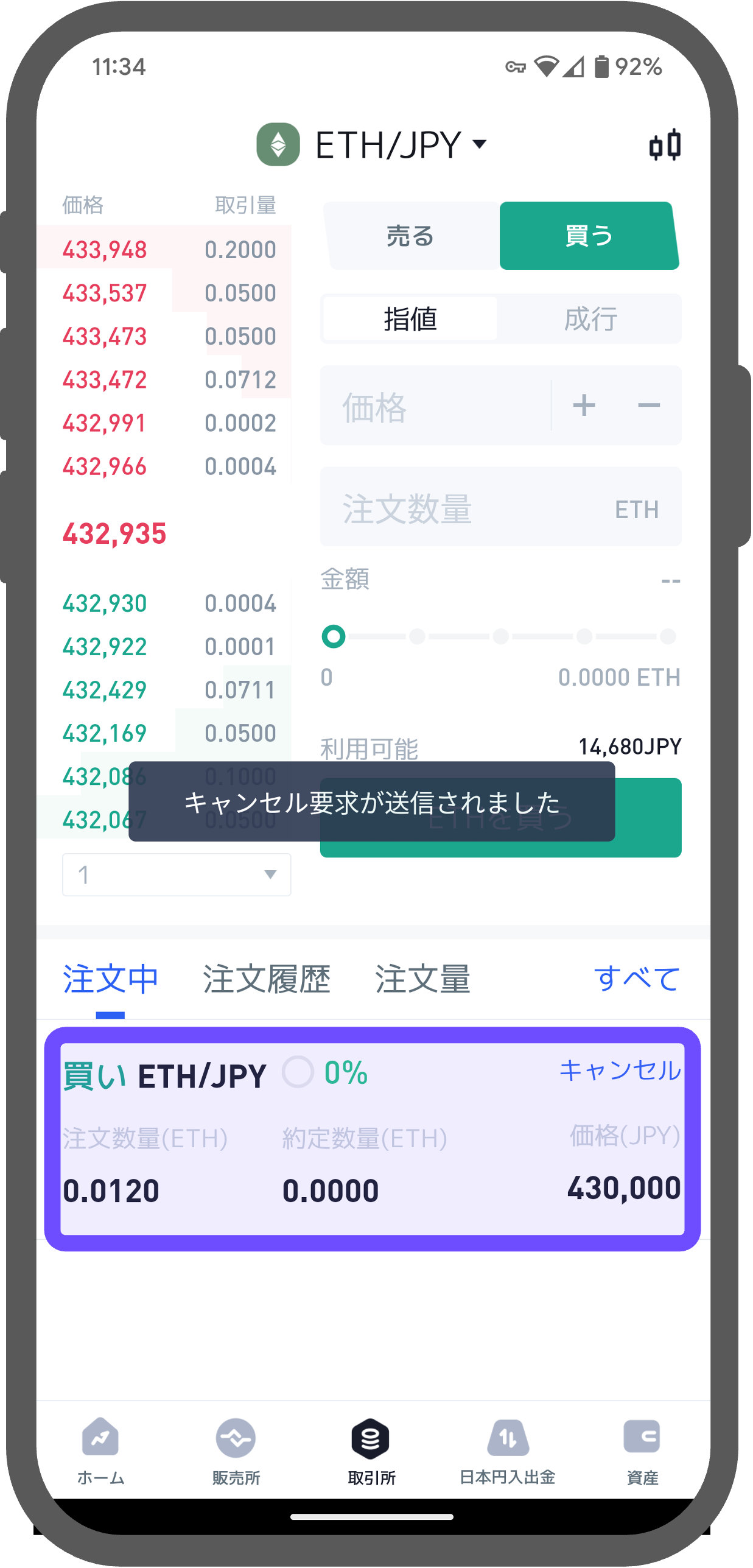Tap the すべて link for all orders
Image resolution: width=753 pixels, height=1568 pixels.
(637, 979)
